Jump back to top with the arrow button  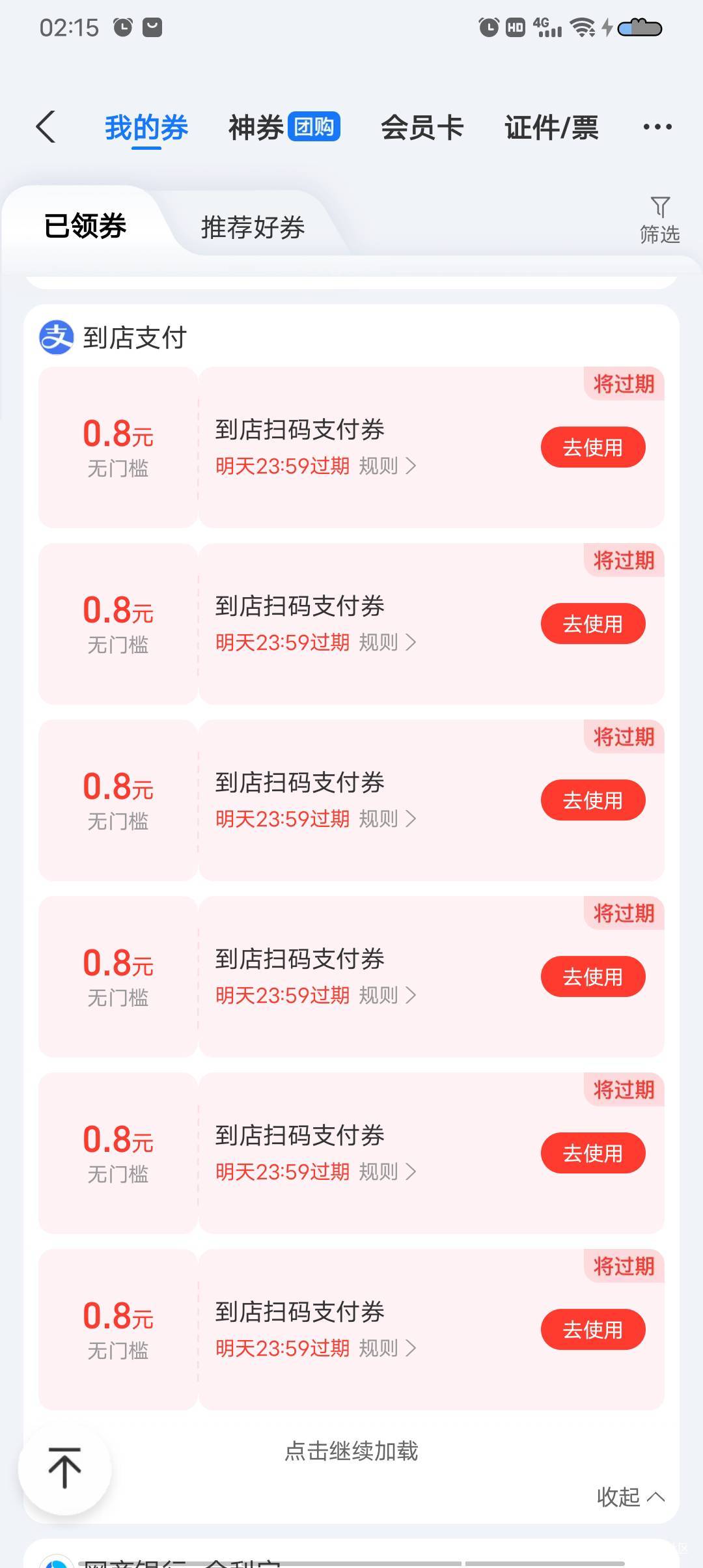click(64, 1469)
